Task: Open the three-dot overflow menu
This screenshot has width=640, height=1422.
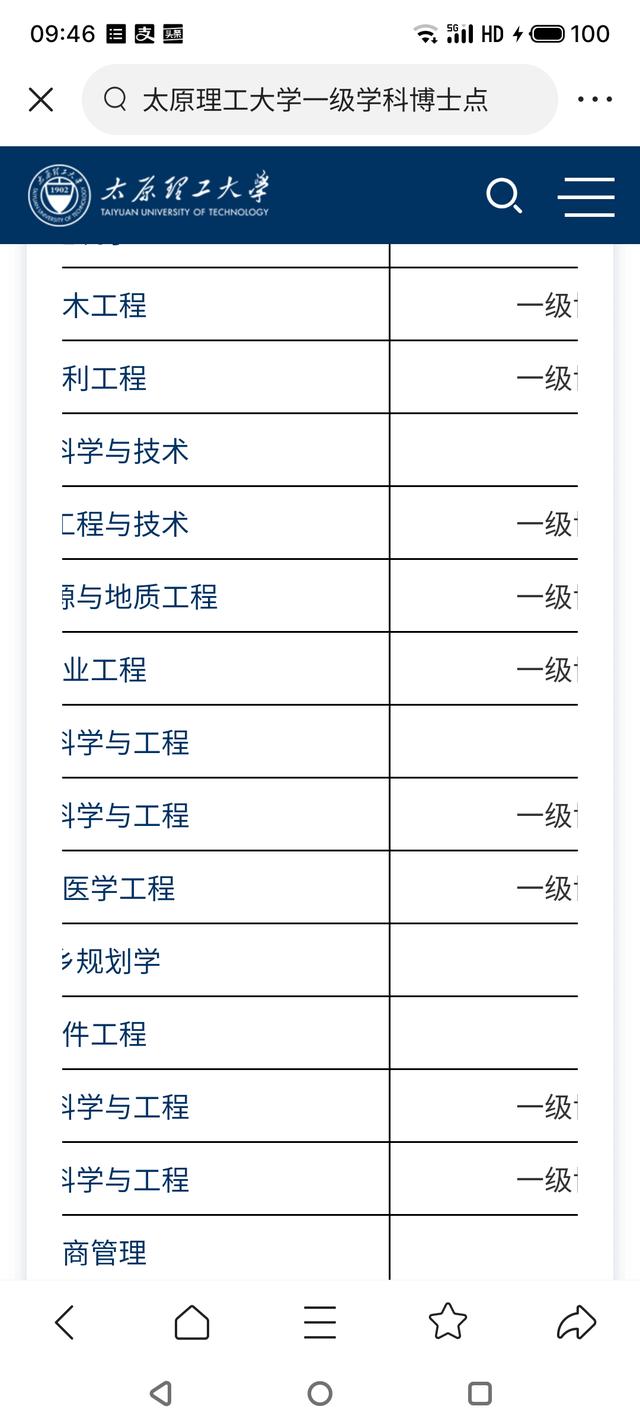Action: coord(595,99)
